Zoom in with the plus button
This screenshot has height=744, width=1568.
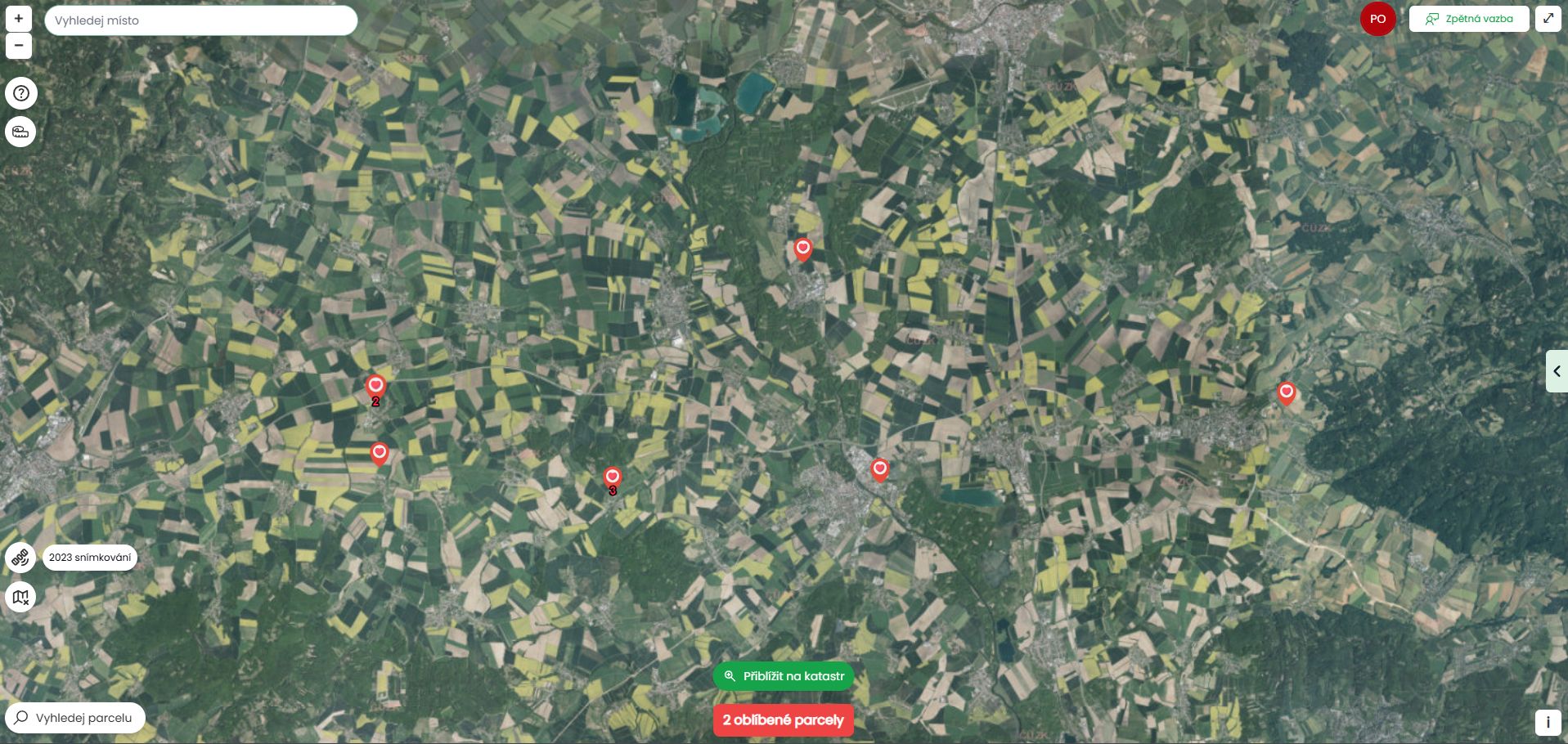point(19,18)
